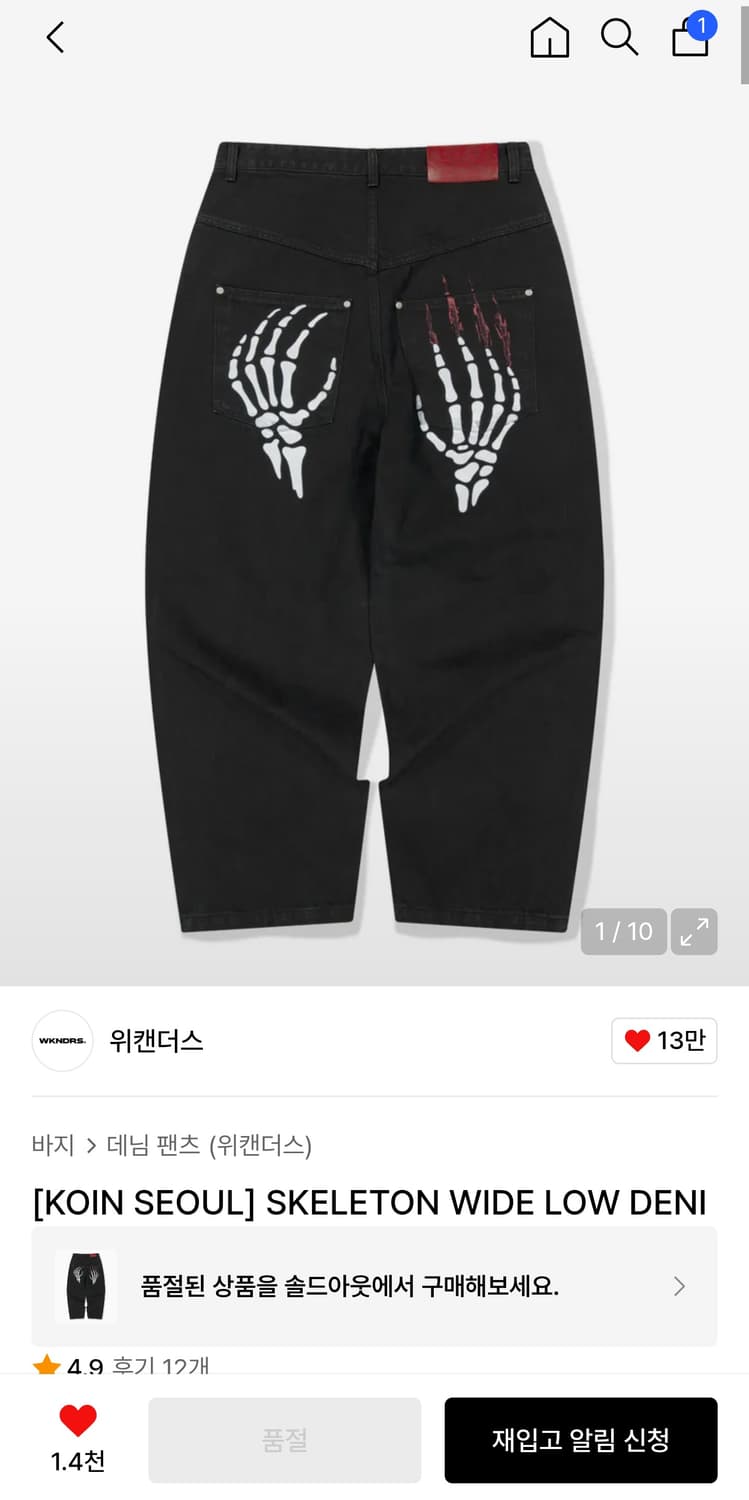Open the home screen icon
749x1500 pixels.
pos(548,38)
